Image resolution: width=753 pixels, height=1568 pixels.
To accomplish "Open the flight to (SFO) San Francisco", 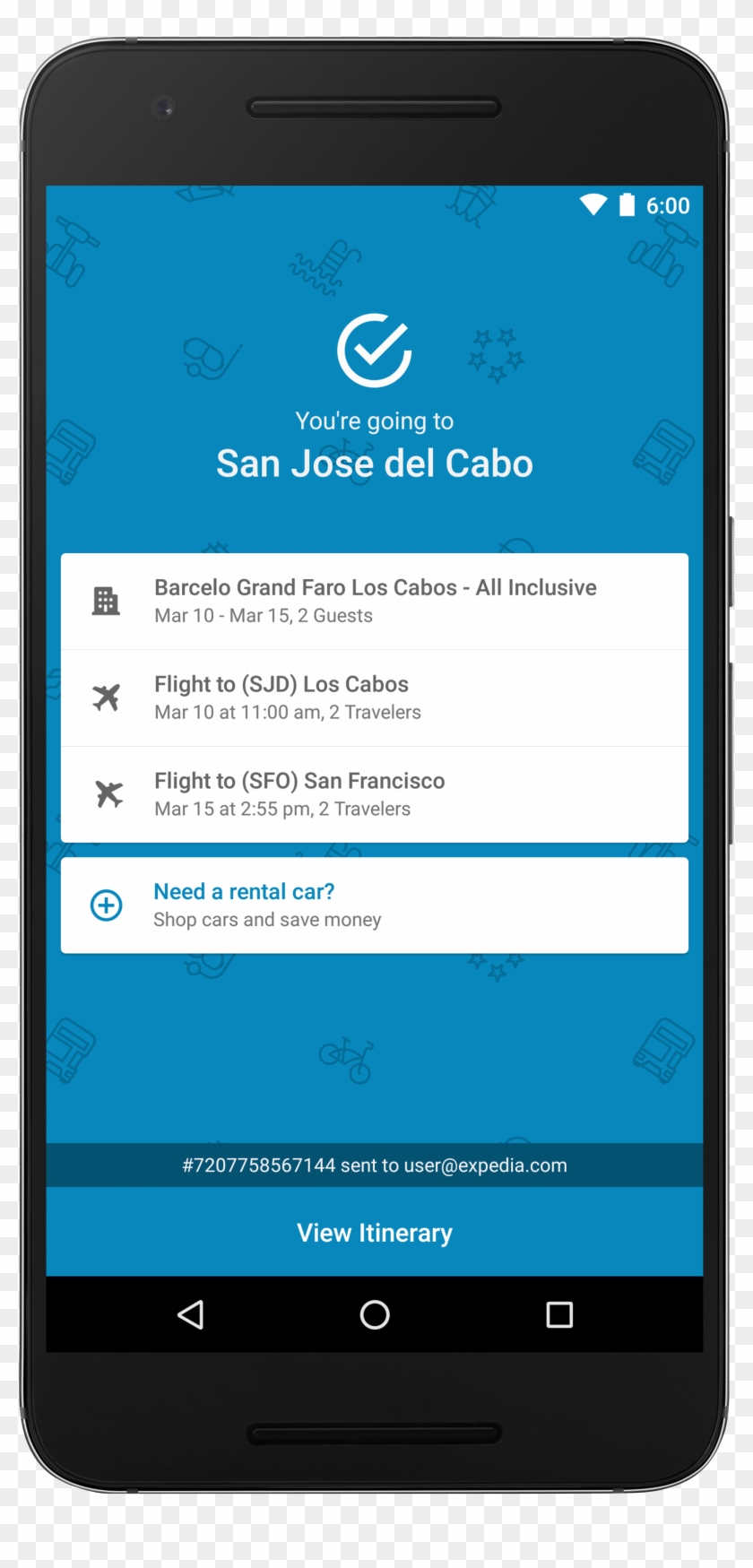I will [x=374, y=794].
